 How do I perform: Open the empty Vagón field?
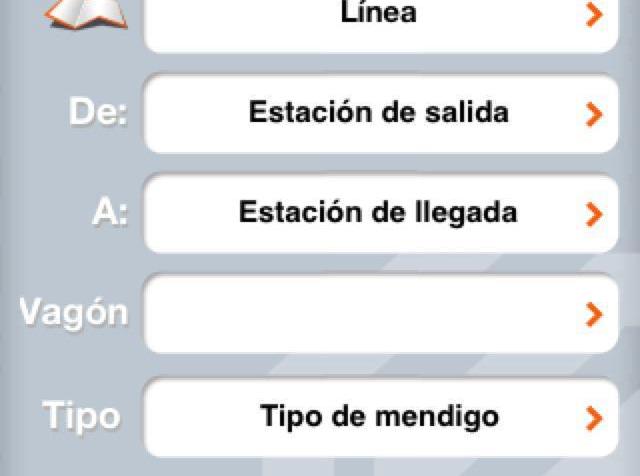(380, 314)
